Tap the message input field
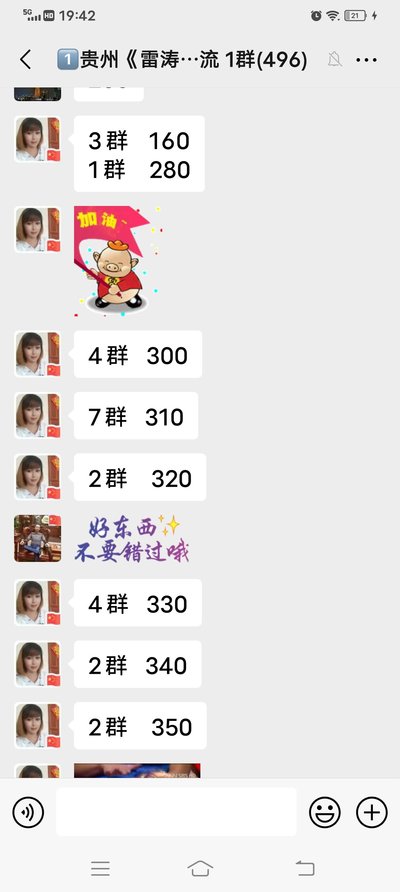400x892 pixels. click(x=176, y=812)
